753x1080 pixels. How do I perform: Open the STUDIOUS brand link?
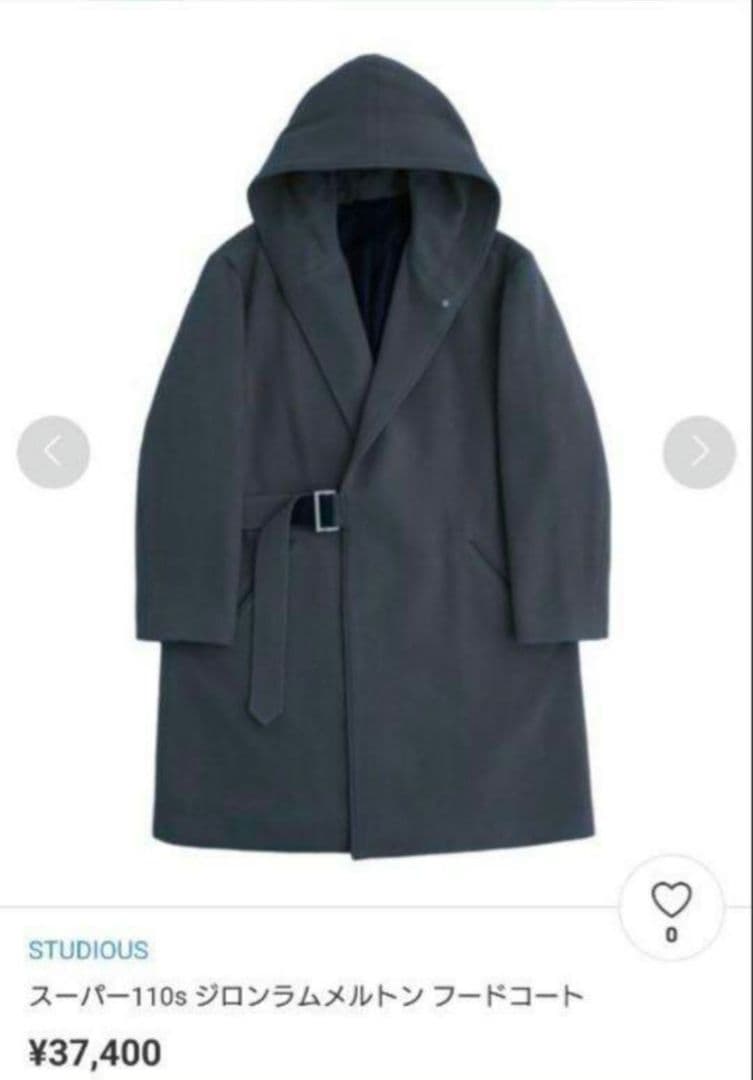click(x=88, y=950)
